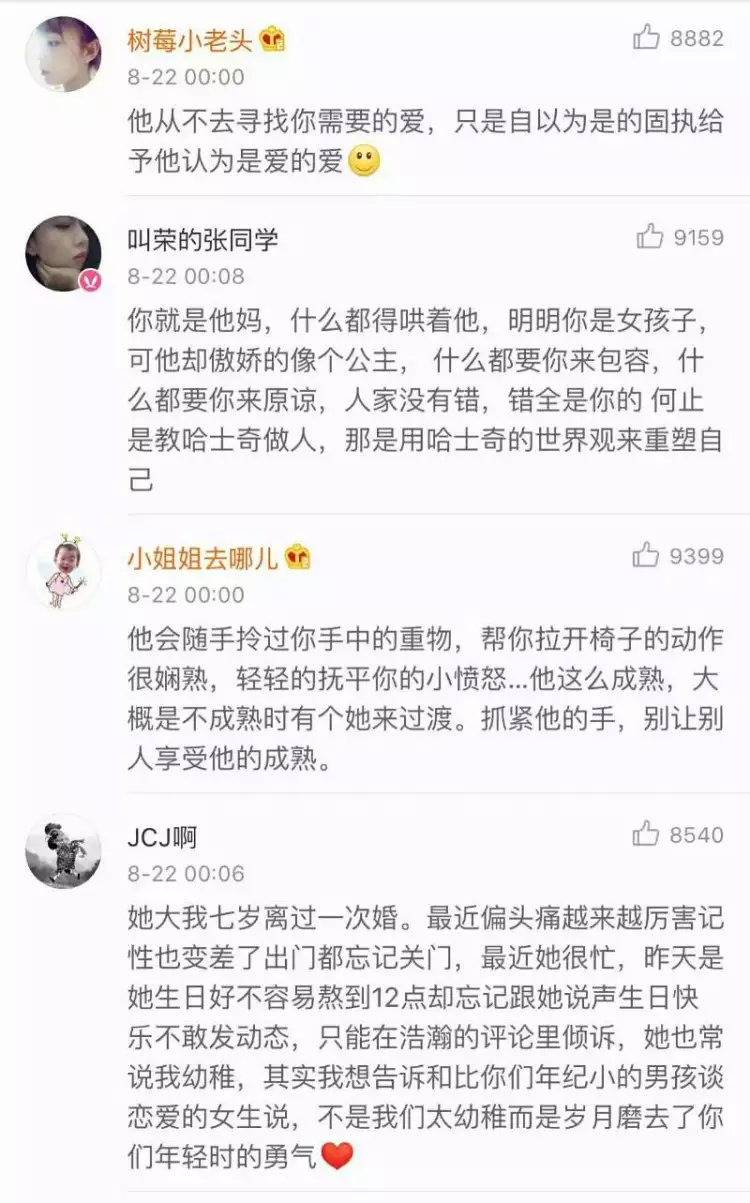
Task: Like the comment from 小姐姐去哪儿
Action: pos(646,555)
